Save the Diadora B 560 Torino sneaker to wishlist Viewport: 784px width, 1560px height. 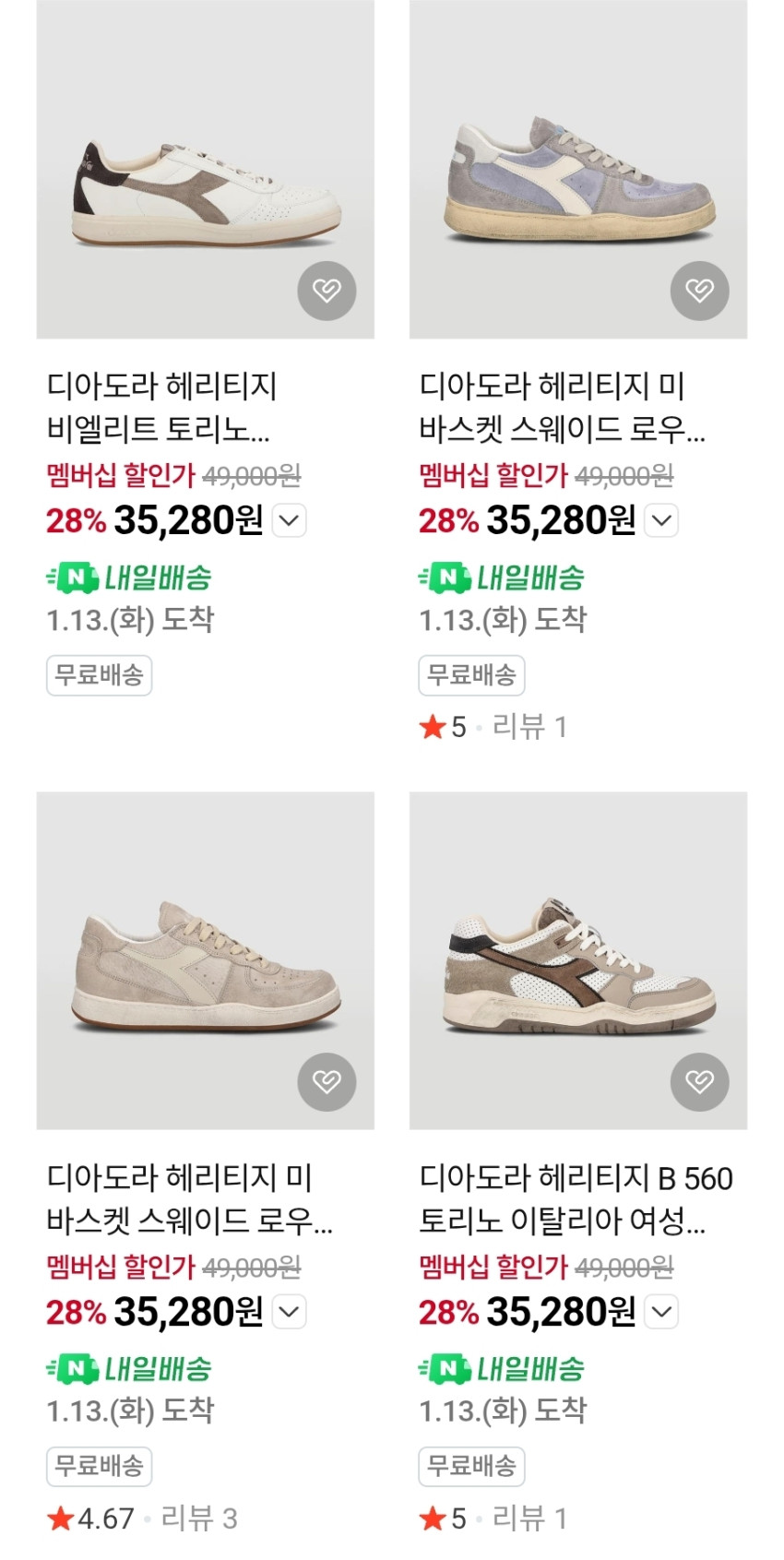699,1081
